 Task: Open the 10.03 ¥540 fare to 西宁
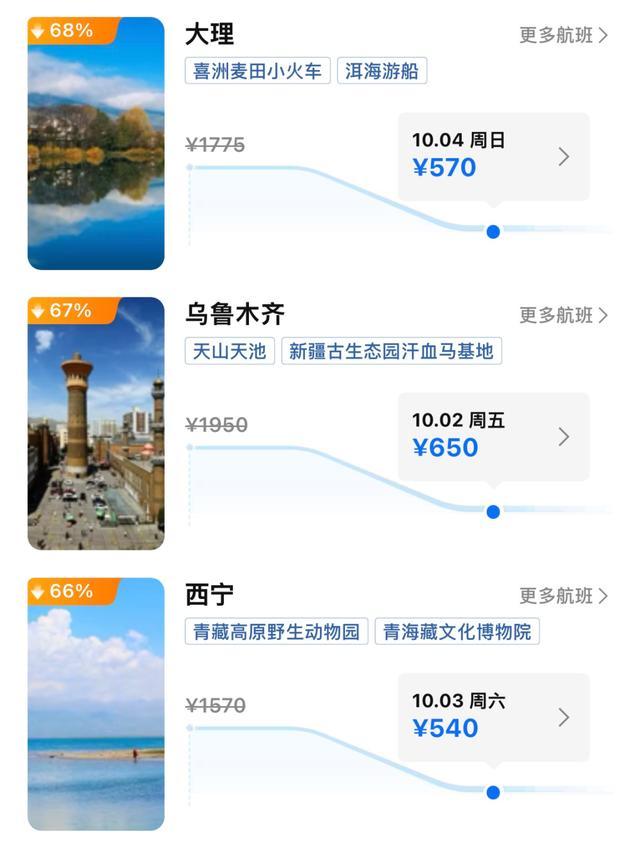(494, 717)
